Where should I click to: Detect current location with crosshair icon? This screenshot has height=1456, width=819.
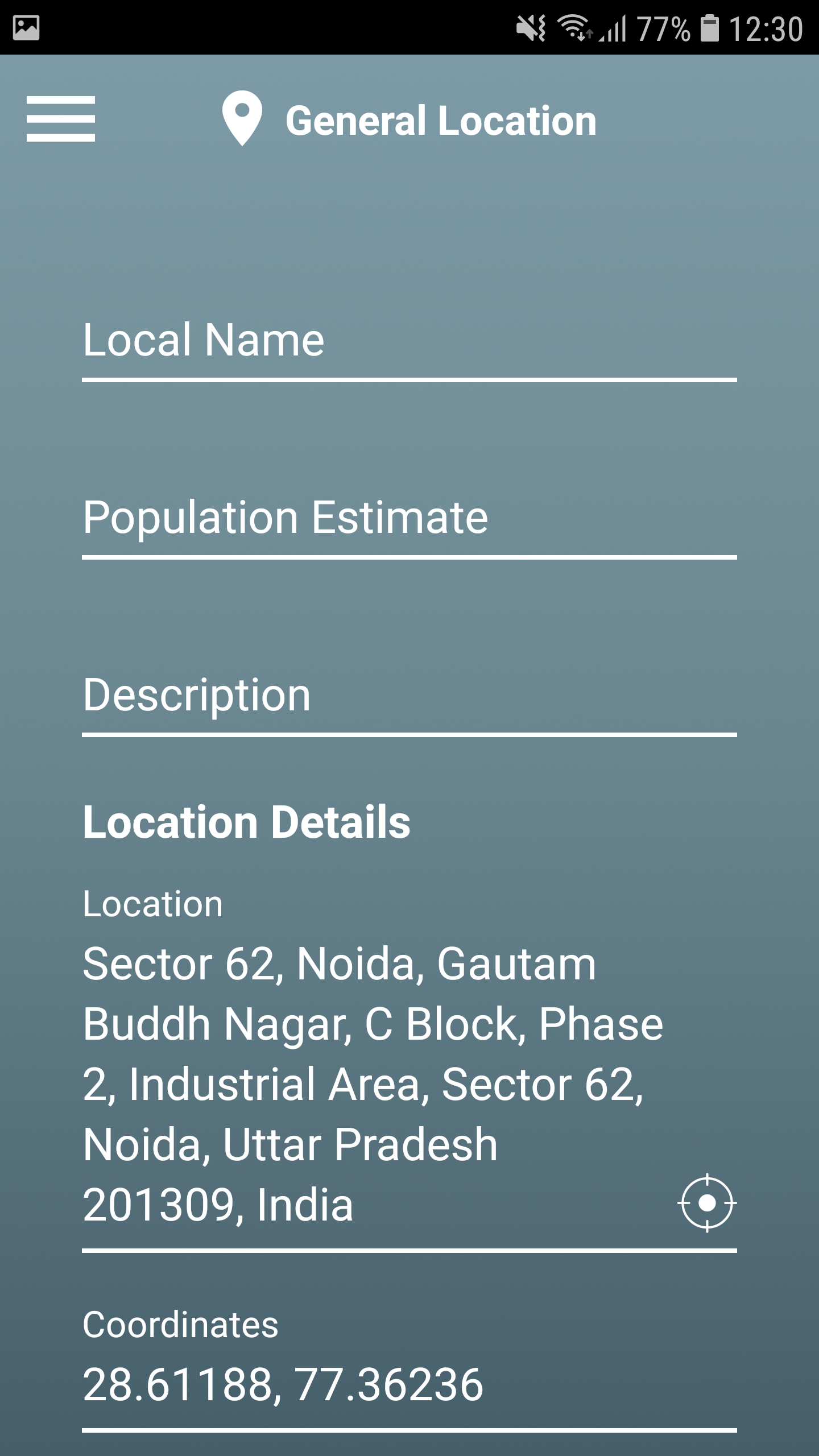706,1203
